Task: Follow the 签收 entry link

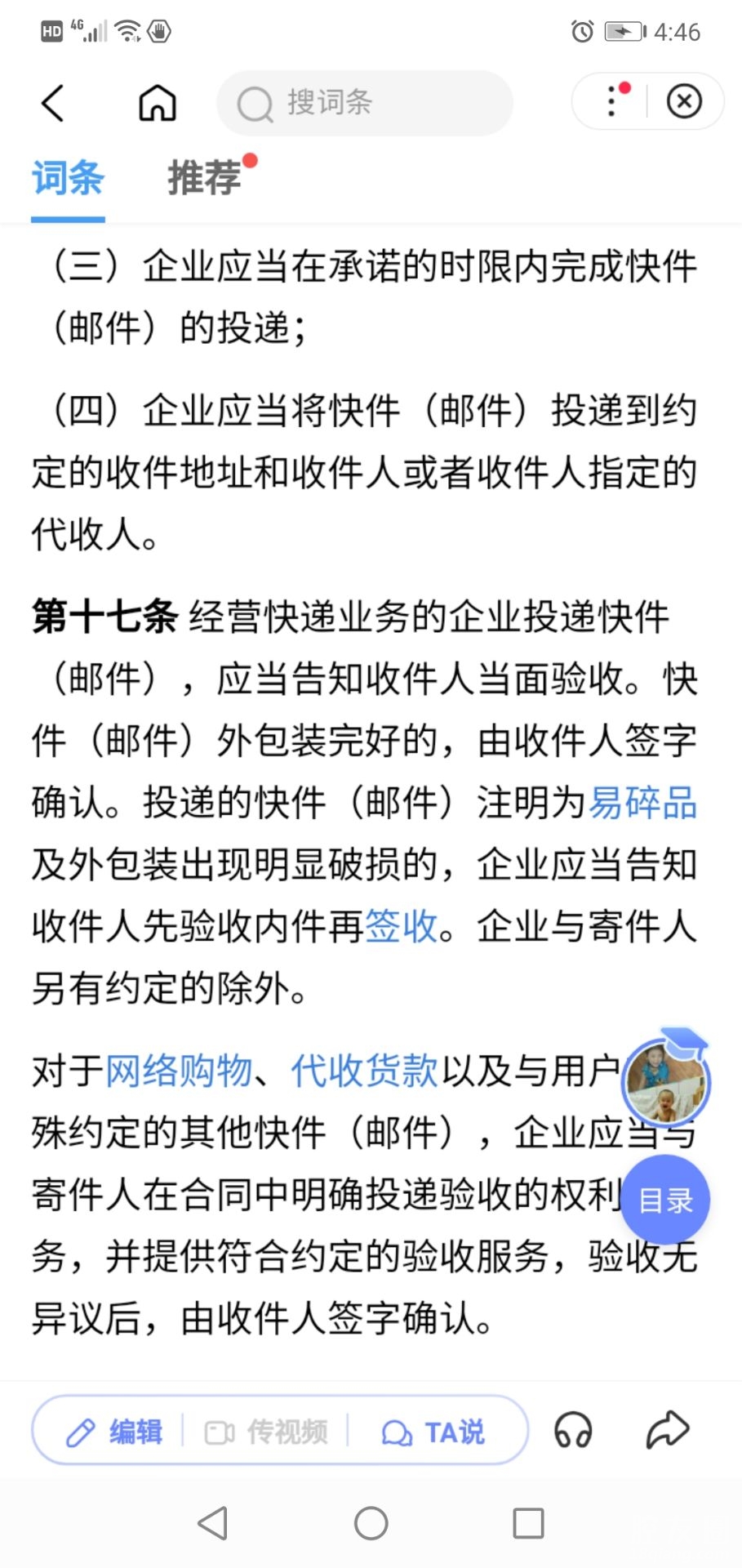Action: pyautogui.click(x=402, y=926)
